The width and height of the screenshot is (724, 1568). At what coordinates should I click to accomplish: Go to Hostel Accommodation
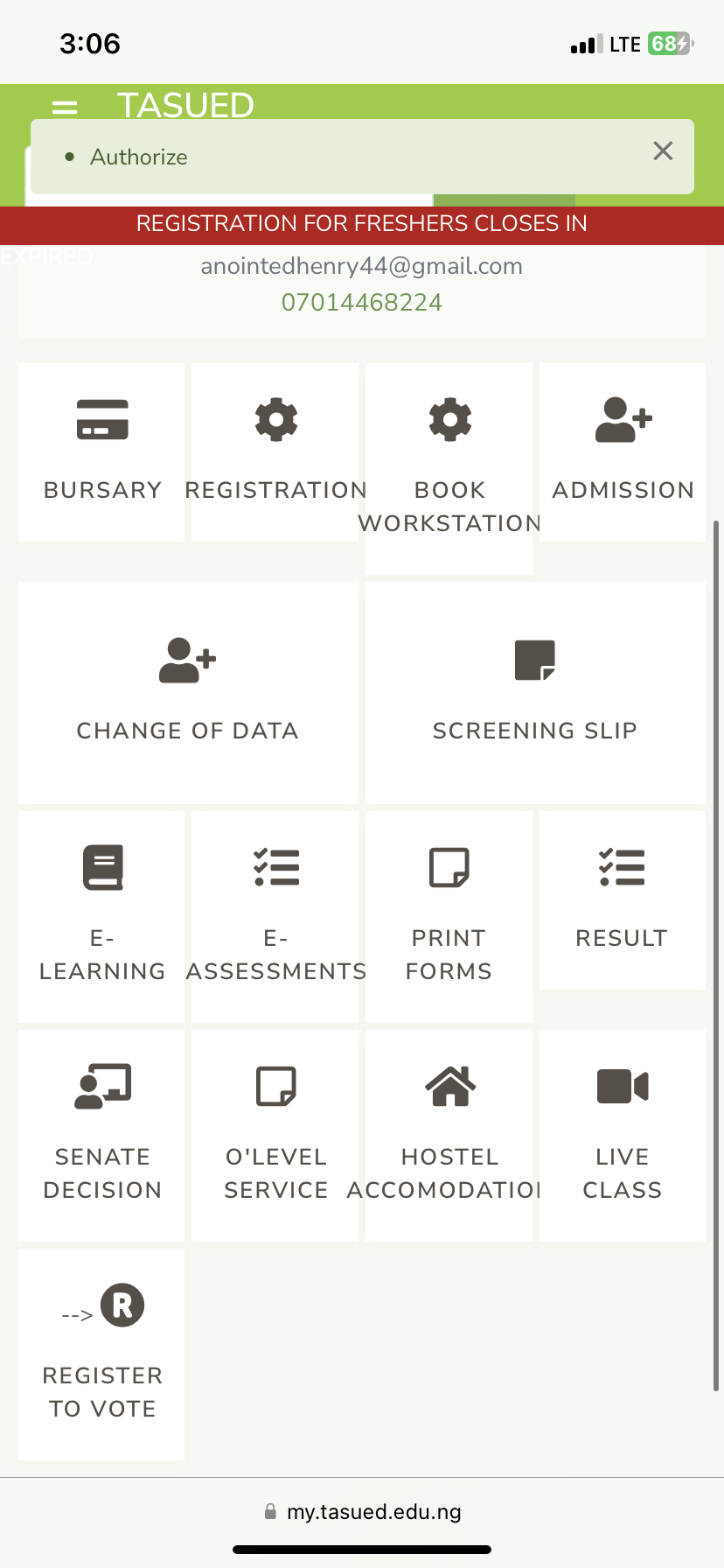click(x=449, y=1136)
